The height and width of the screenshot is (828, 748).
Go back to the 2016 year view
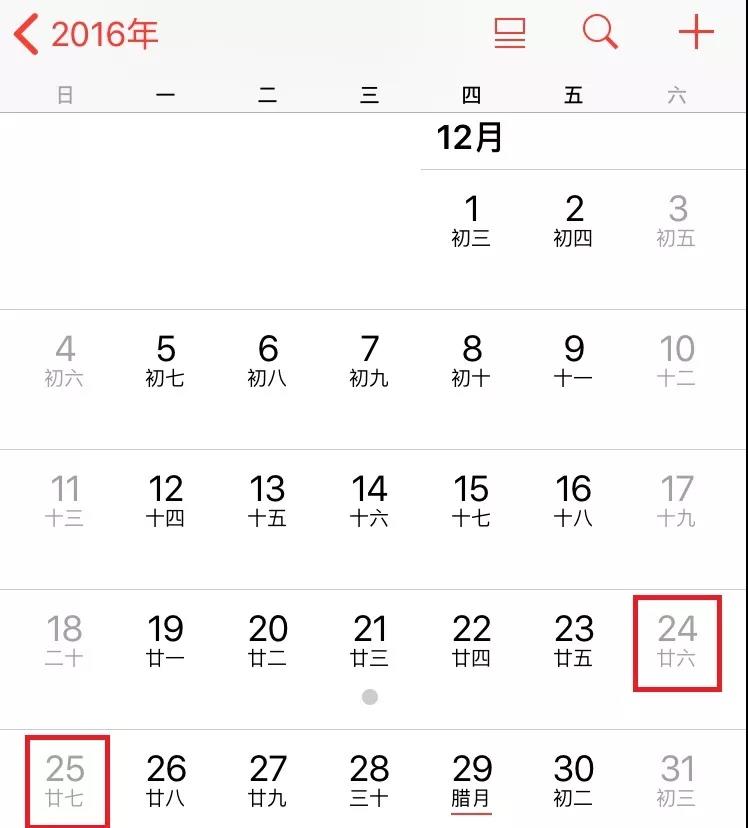87,34
